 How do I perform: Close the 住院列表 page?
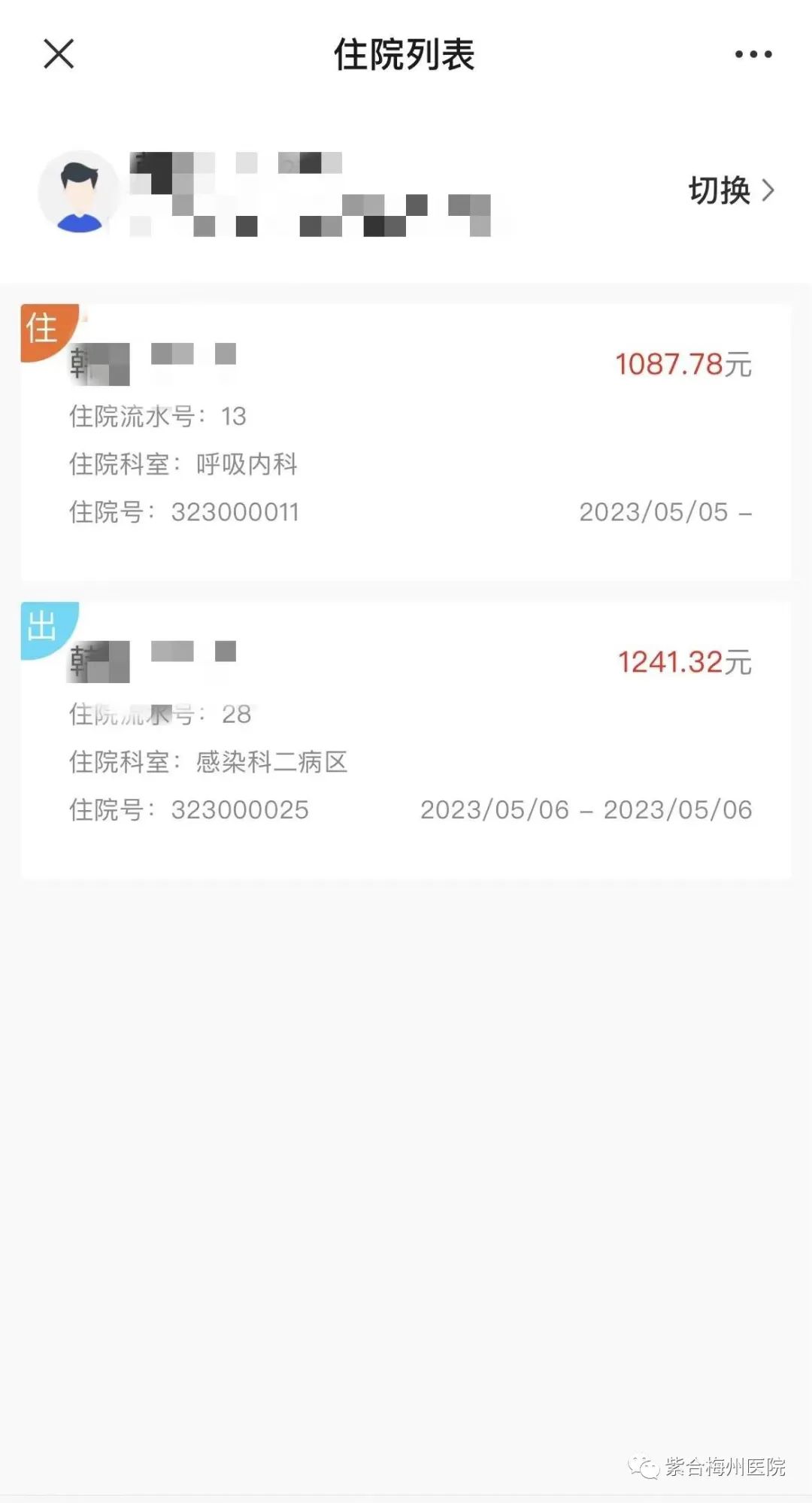[59, 54]
